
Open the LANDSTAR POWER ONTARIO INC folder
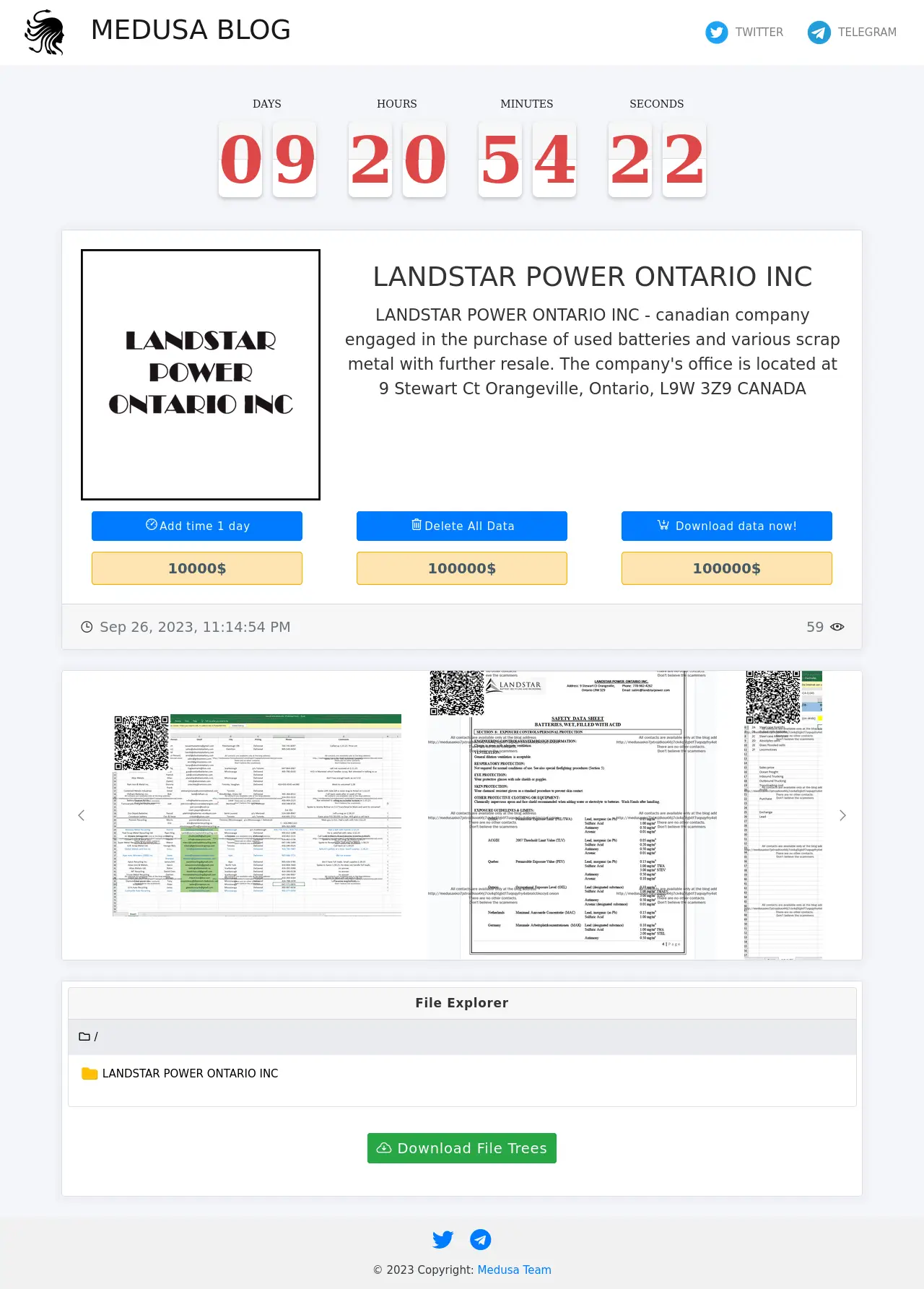pyautogui.click(x=189, y=1073)
